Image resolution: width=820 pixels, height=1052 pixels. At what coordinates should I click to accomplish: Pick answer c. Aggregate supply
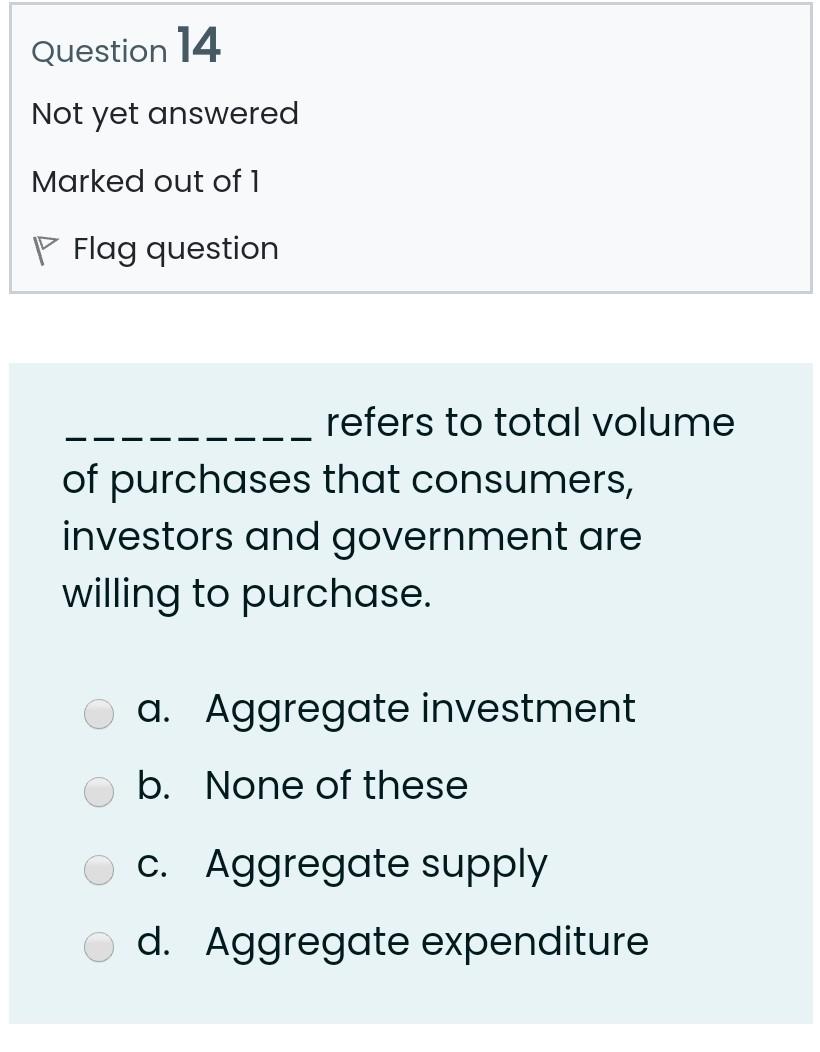click(99, 869)
